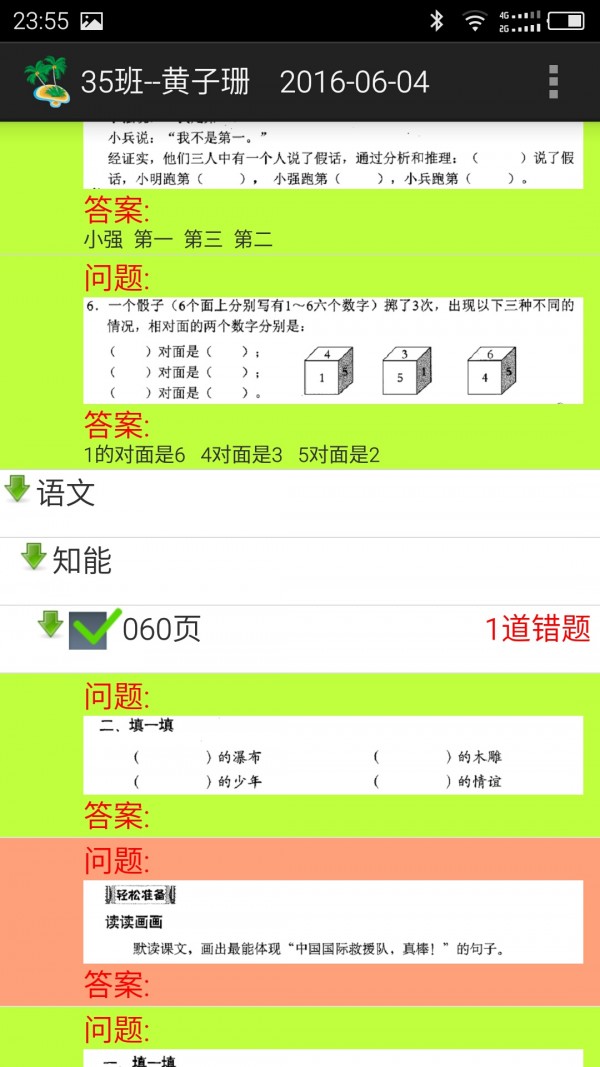Screen dimensions: 600x1067
Task: Collapse the 知能 subsection
Action: 34,557
